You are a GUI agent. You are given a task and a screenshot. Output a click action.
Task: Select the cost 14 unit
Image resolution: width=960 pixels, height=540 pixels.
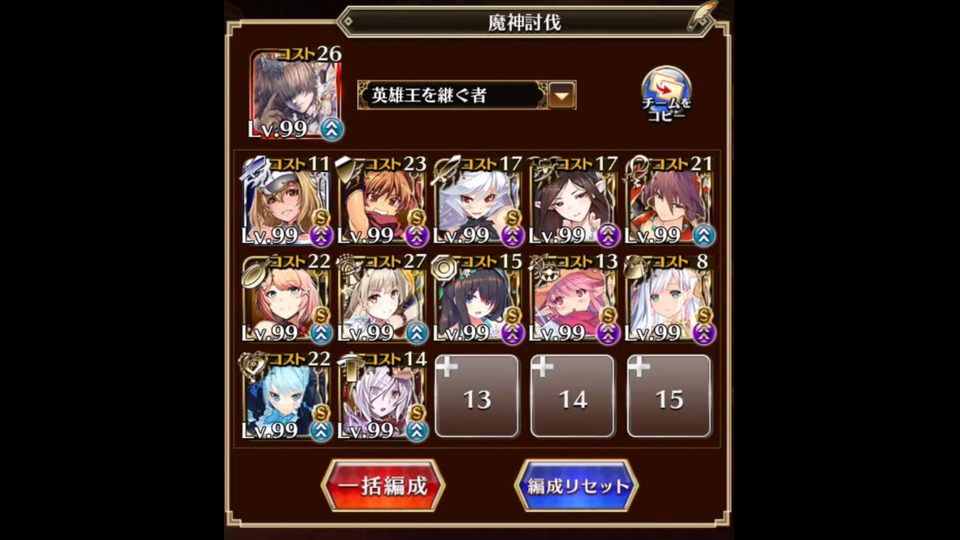(382, 398)
